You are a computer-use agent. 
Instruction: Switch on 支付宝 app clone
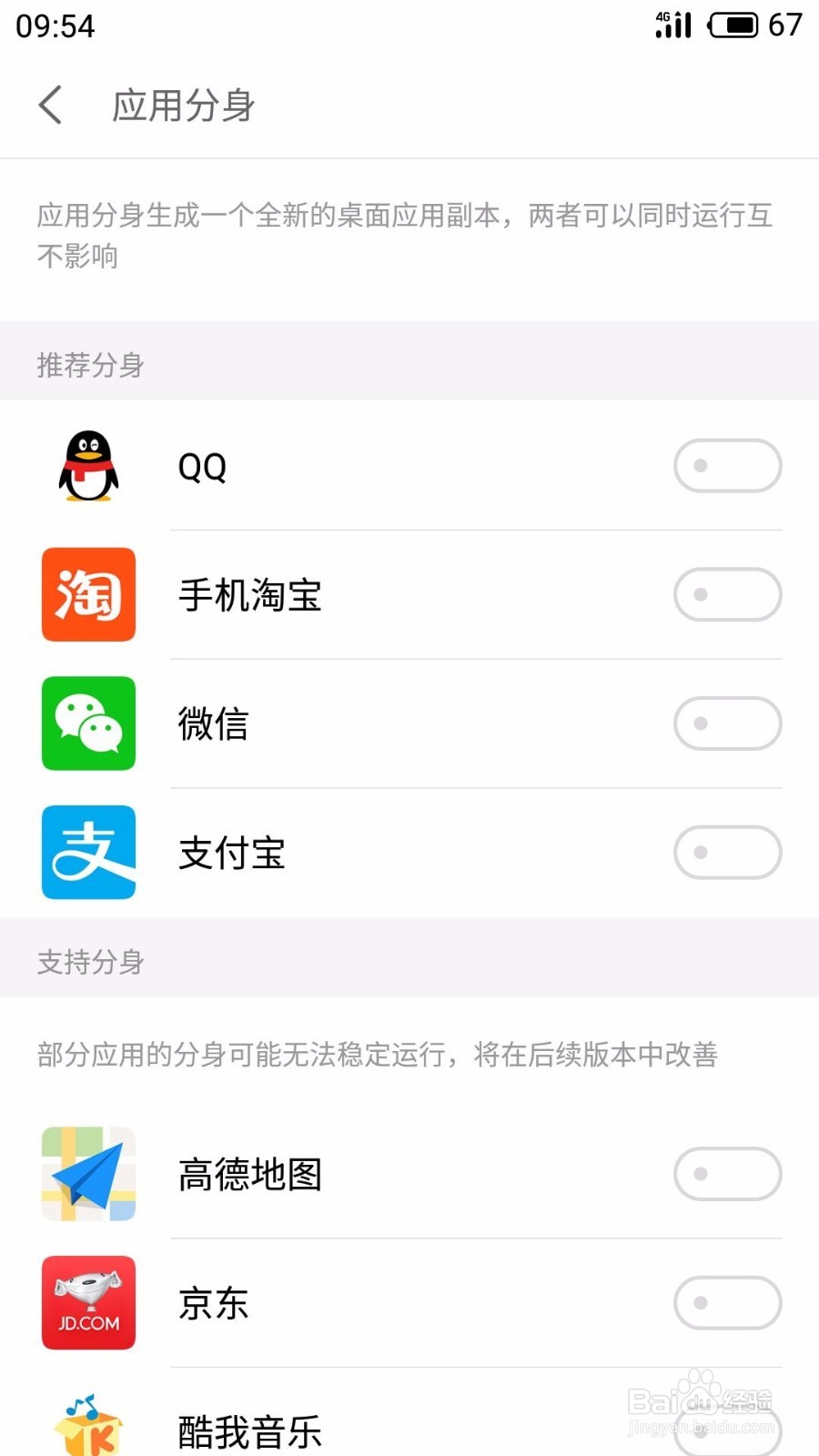click(x=727, y=853)
